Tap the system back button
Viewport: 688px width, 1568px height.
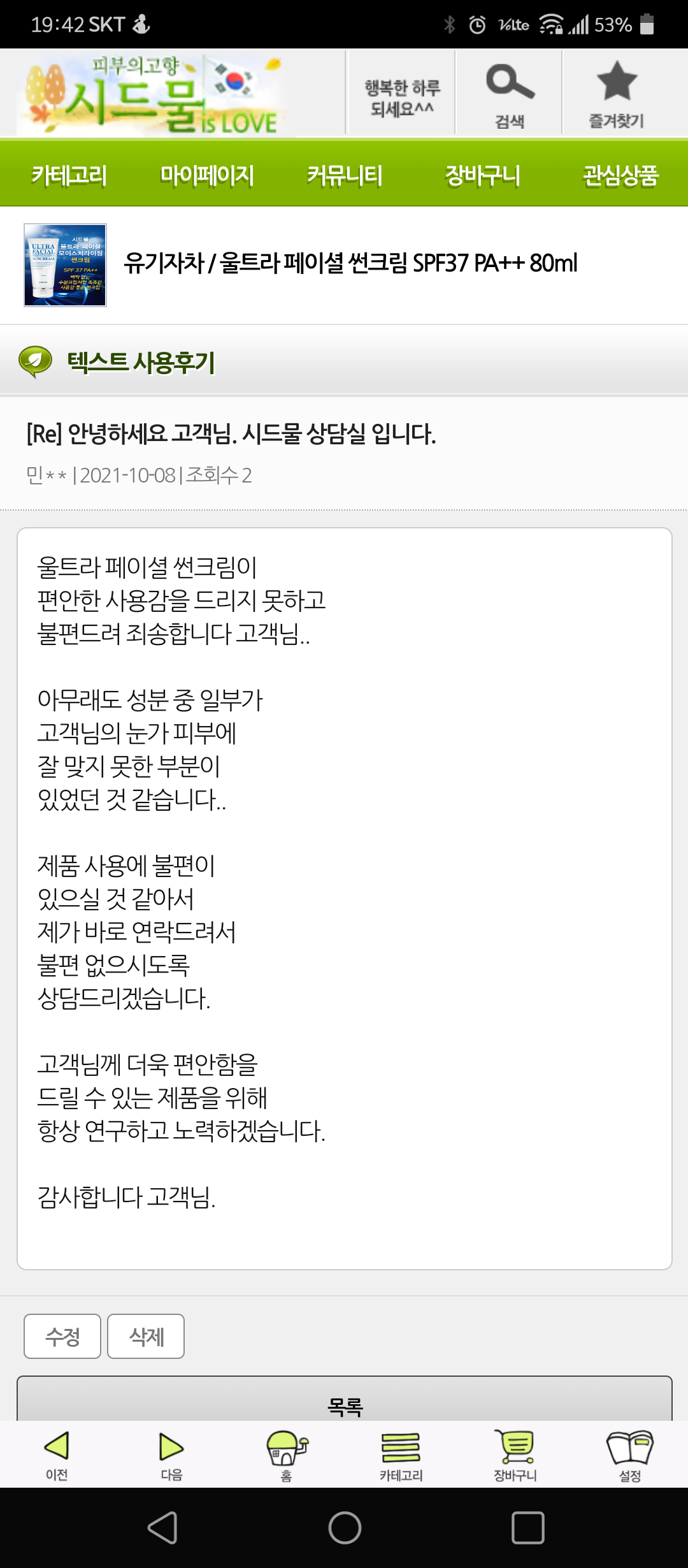(x=162, y=1527)
